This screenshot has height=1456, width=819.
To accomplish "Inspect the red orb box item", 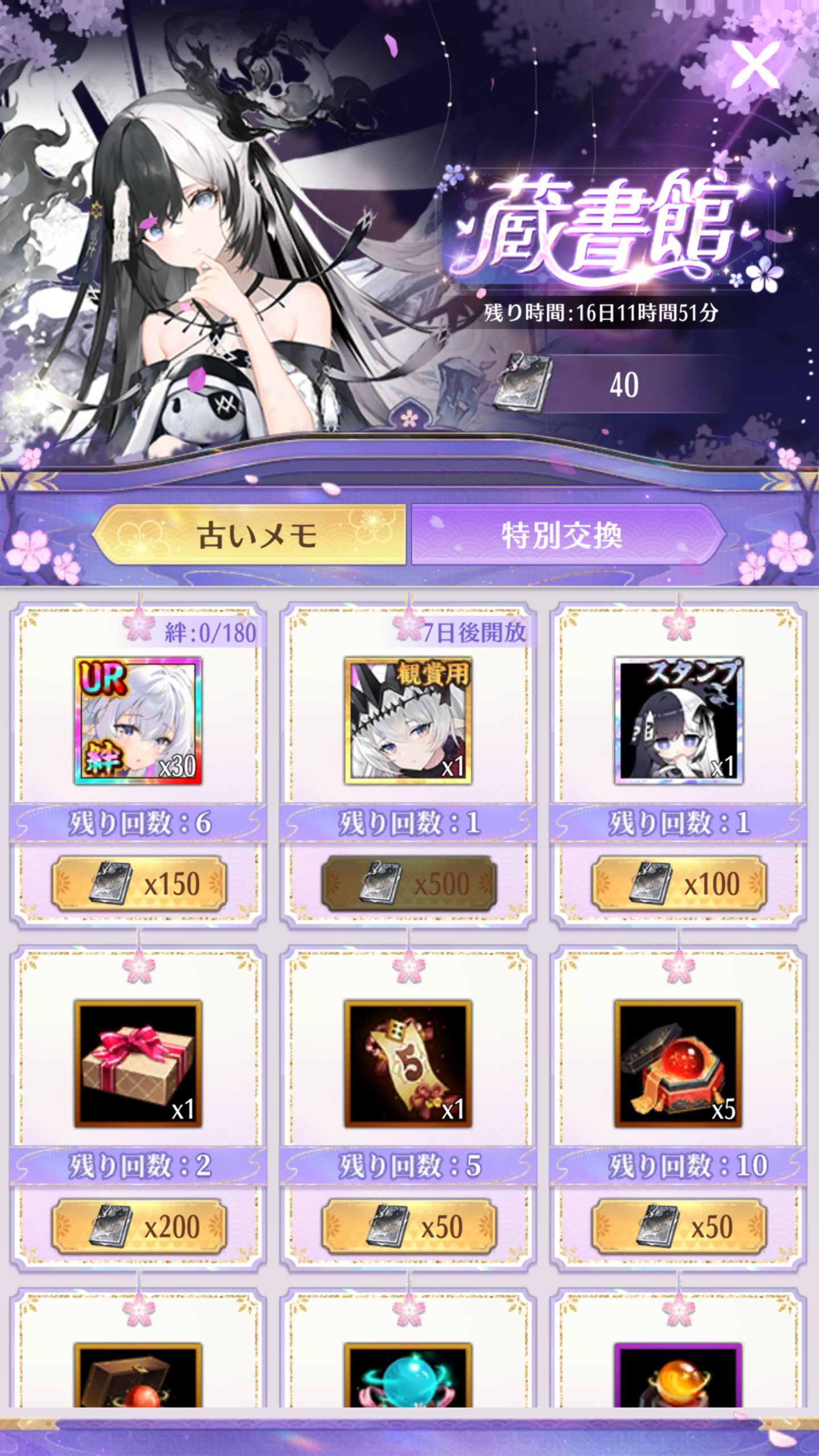I will click(x=678, y=1064).
